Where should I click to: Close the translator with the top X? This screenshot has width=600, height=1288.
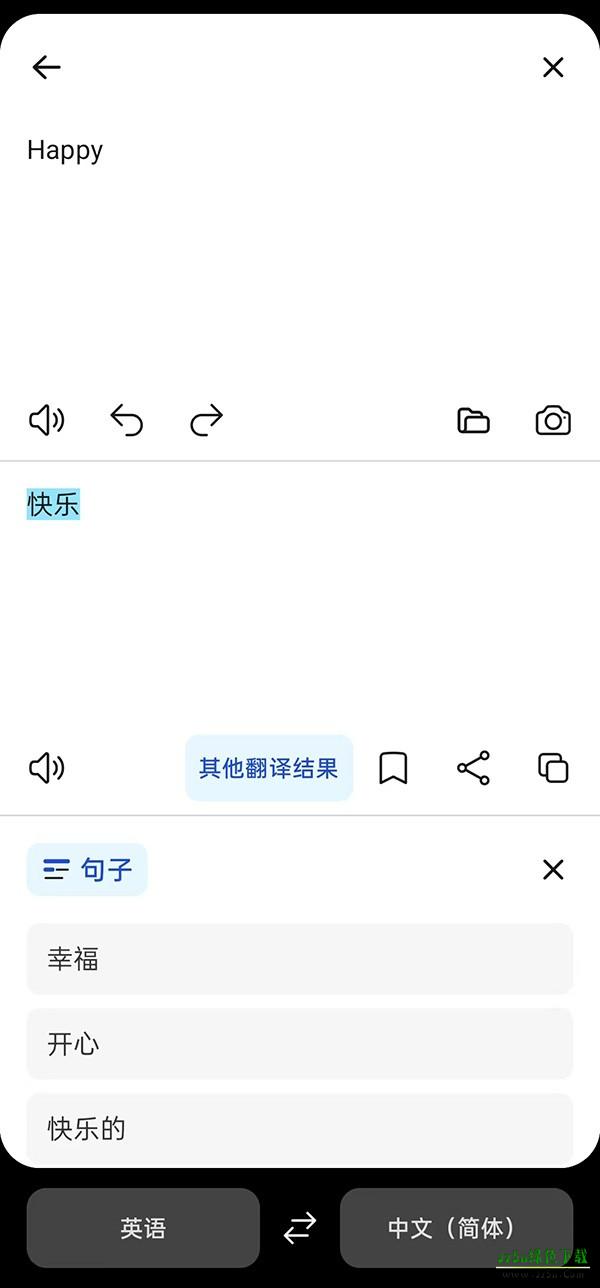(x=553, y=67)
